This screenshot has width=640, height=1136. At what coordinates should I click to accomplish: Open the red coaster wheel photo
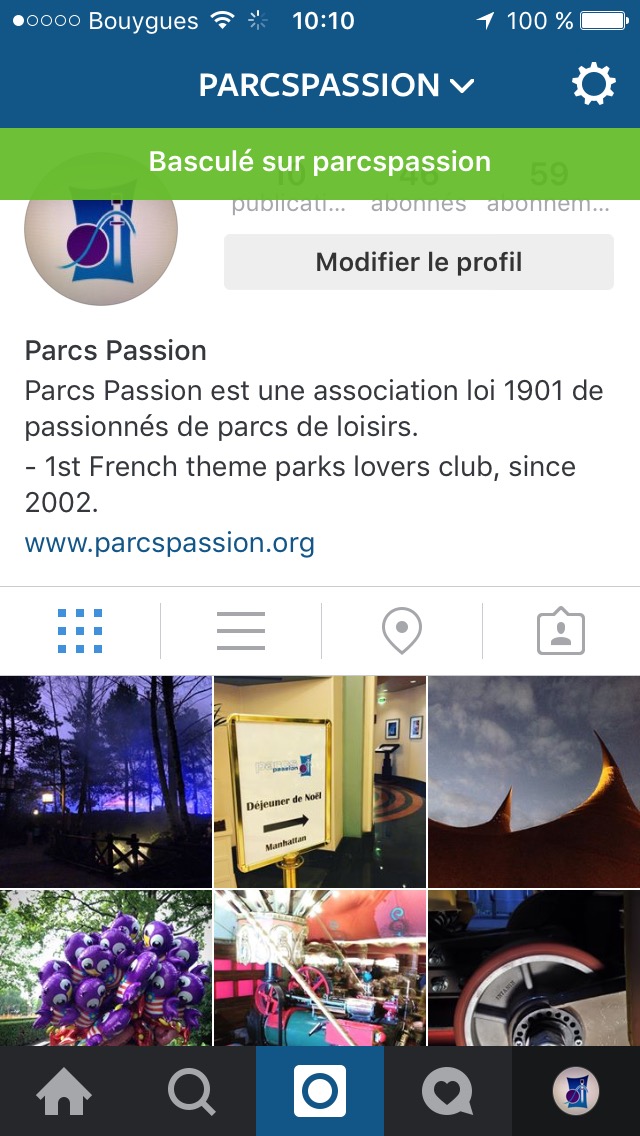[534, 968]
